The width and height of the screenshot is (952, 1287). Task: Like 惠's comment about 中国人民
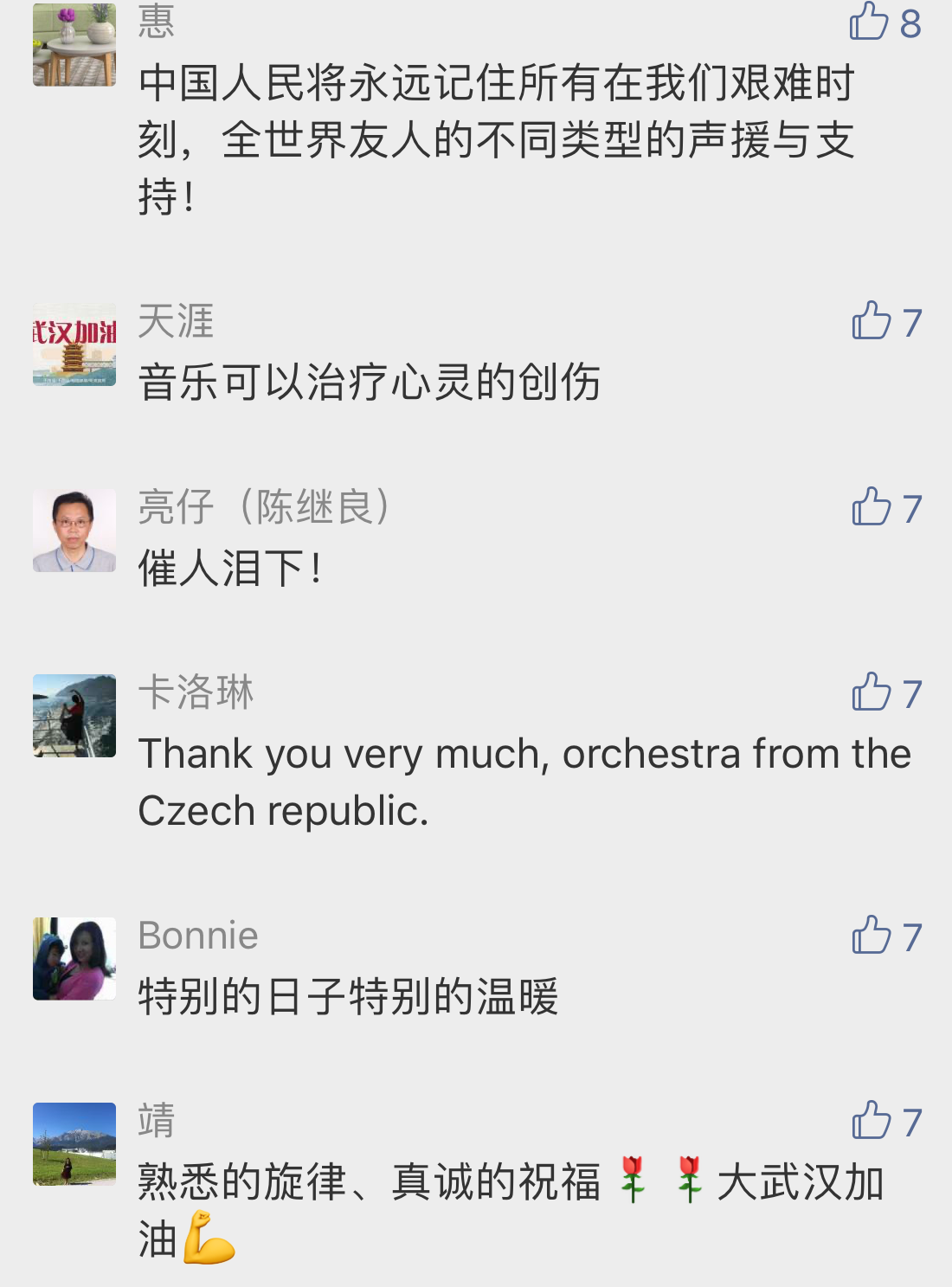870,22
